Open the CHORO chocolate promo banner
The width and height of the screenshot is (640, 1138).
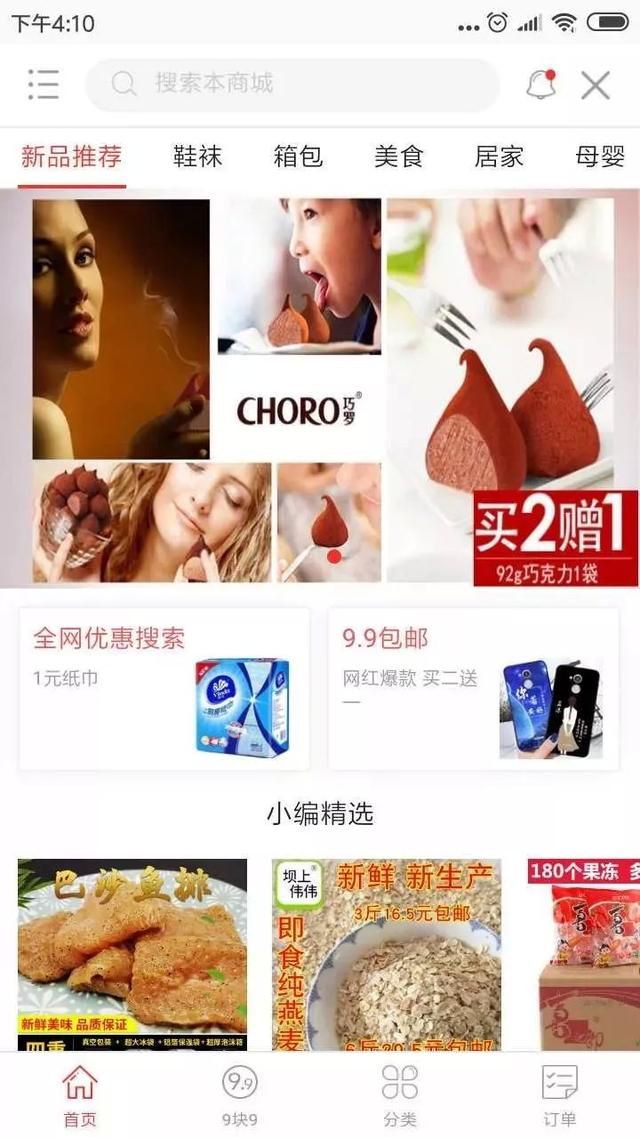[320, 390]
